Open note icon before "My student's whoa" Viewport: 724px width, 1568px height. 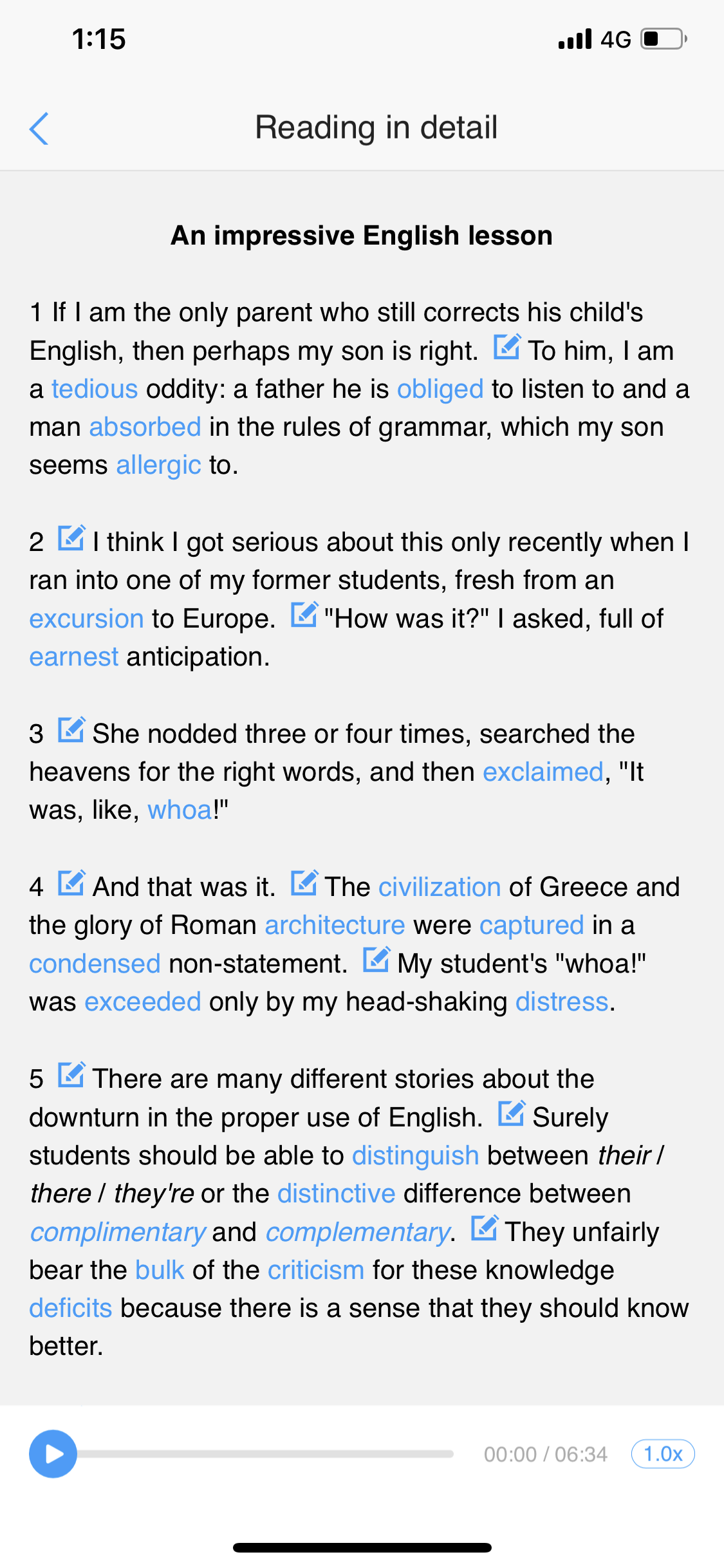tap(376, 960)
